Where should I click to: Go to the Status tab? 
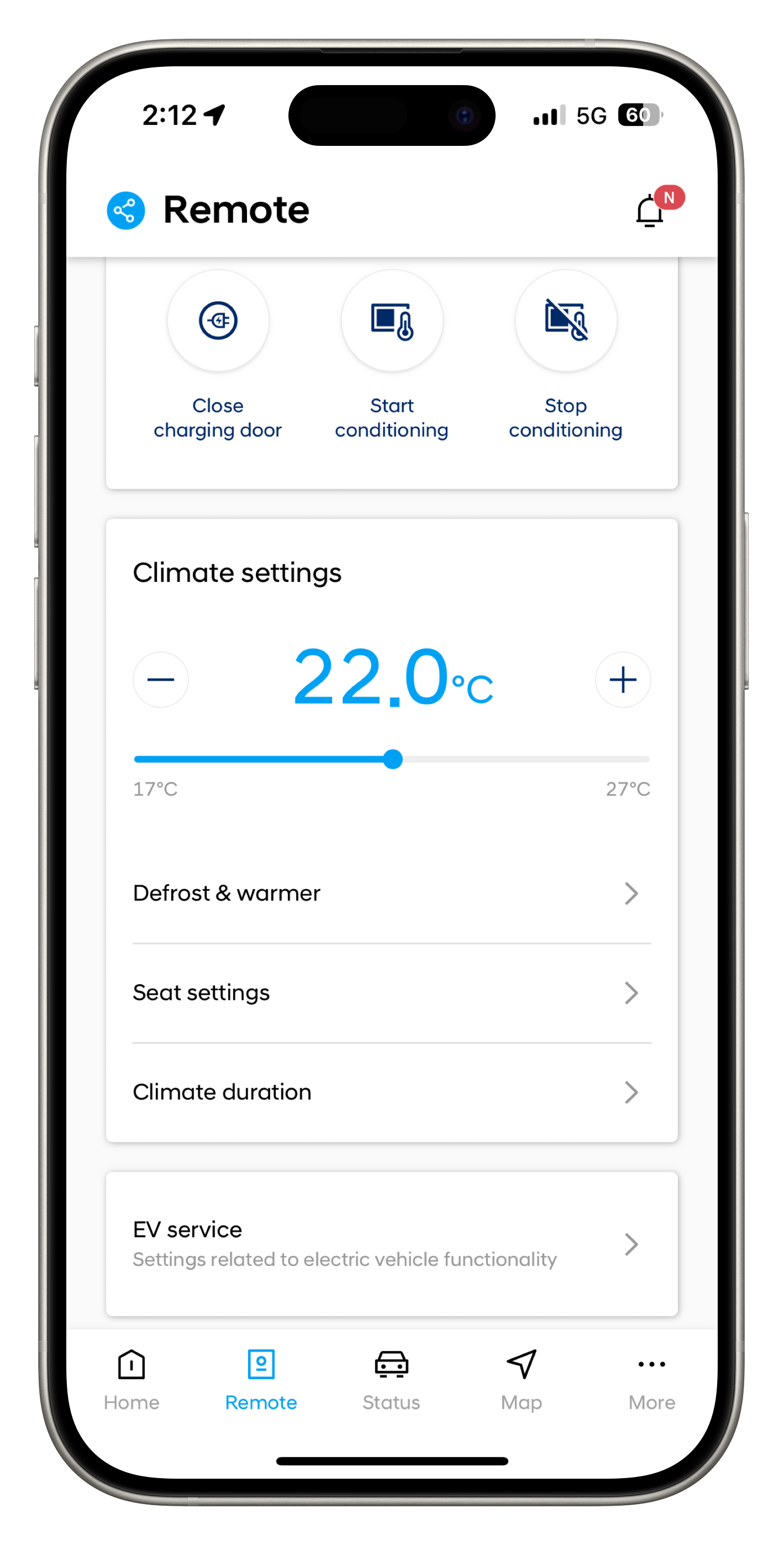click(391, 1380)
